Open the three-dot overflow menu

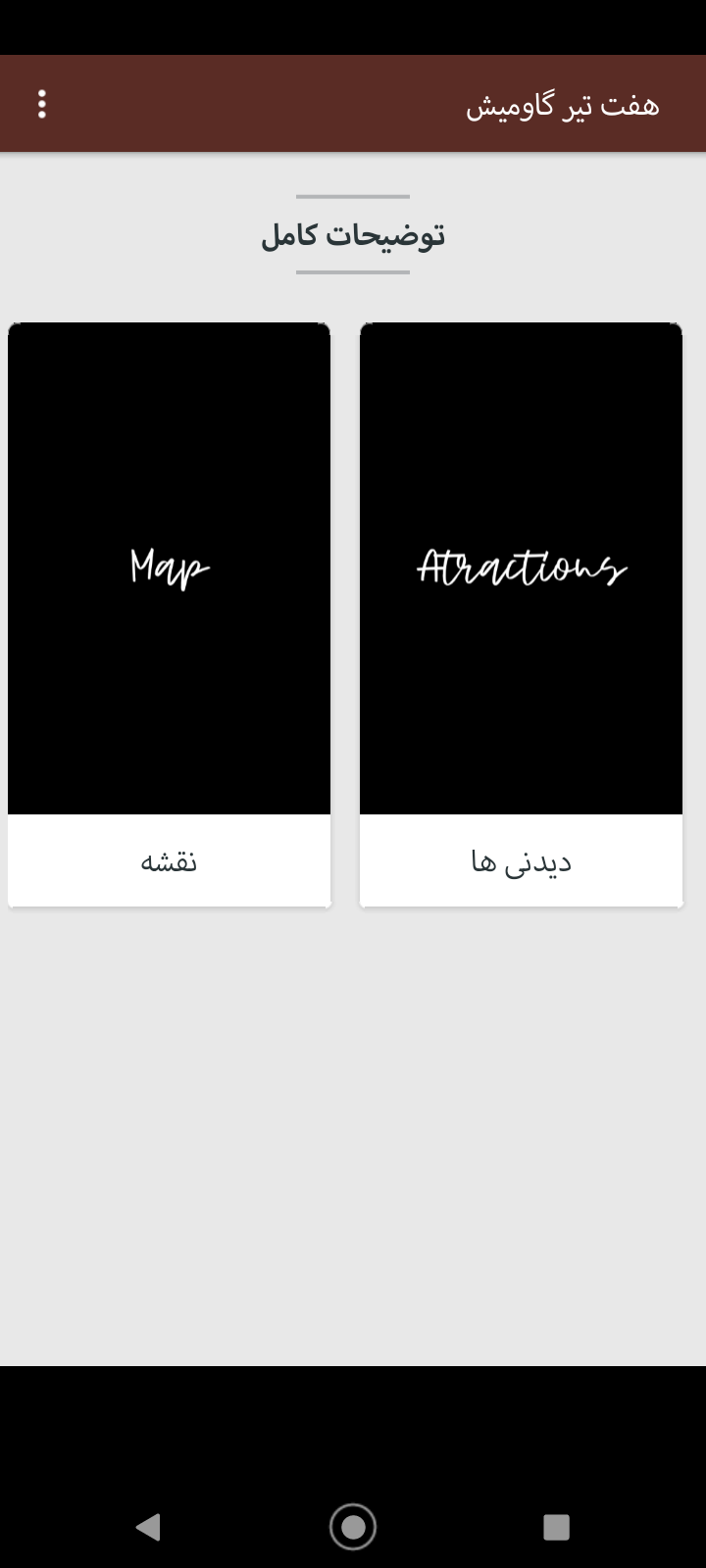[41, 104]
